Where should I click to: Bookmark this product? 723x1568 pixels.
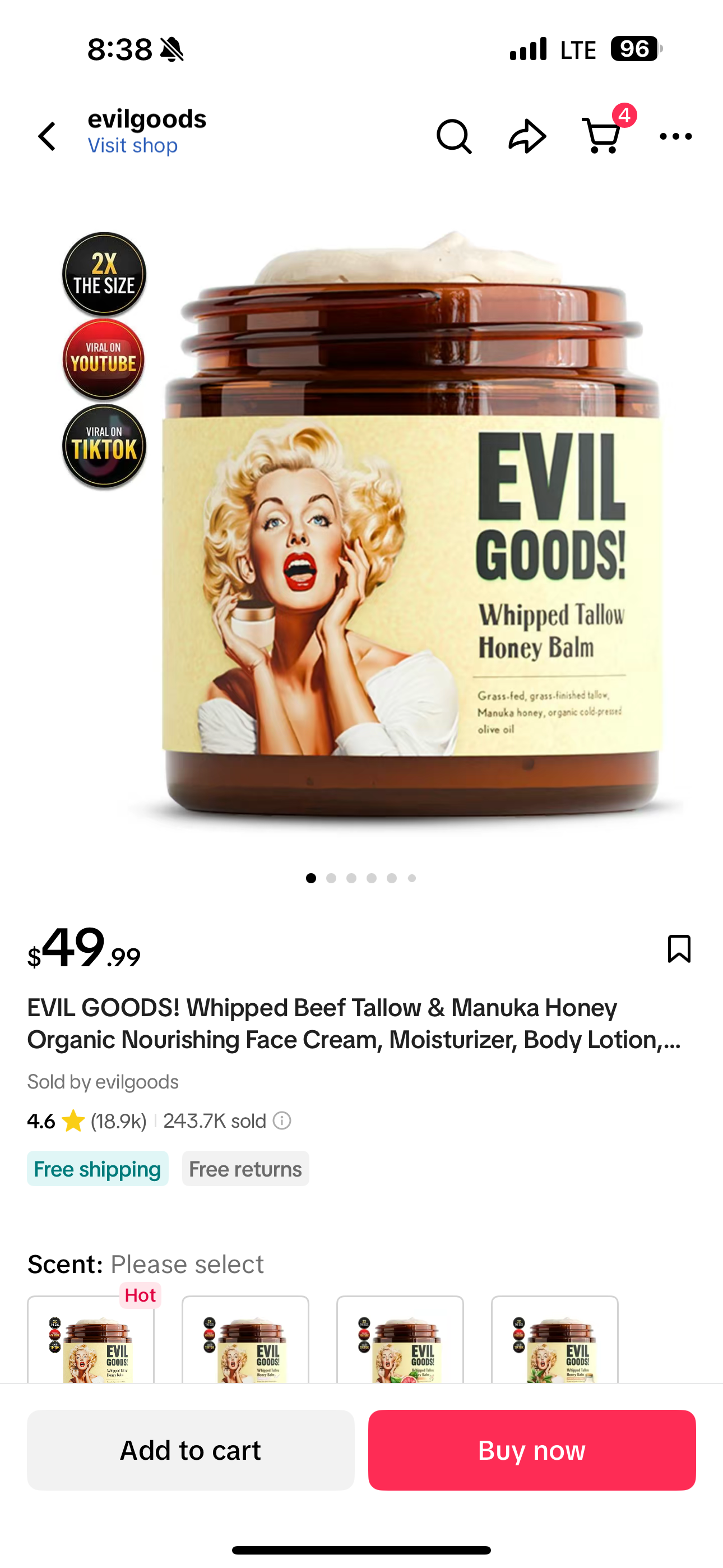click(679, 948)
